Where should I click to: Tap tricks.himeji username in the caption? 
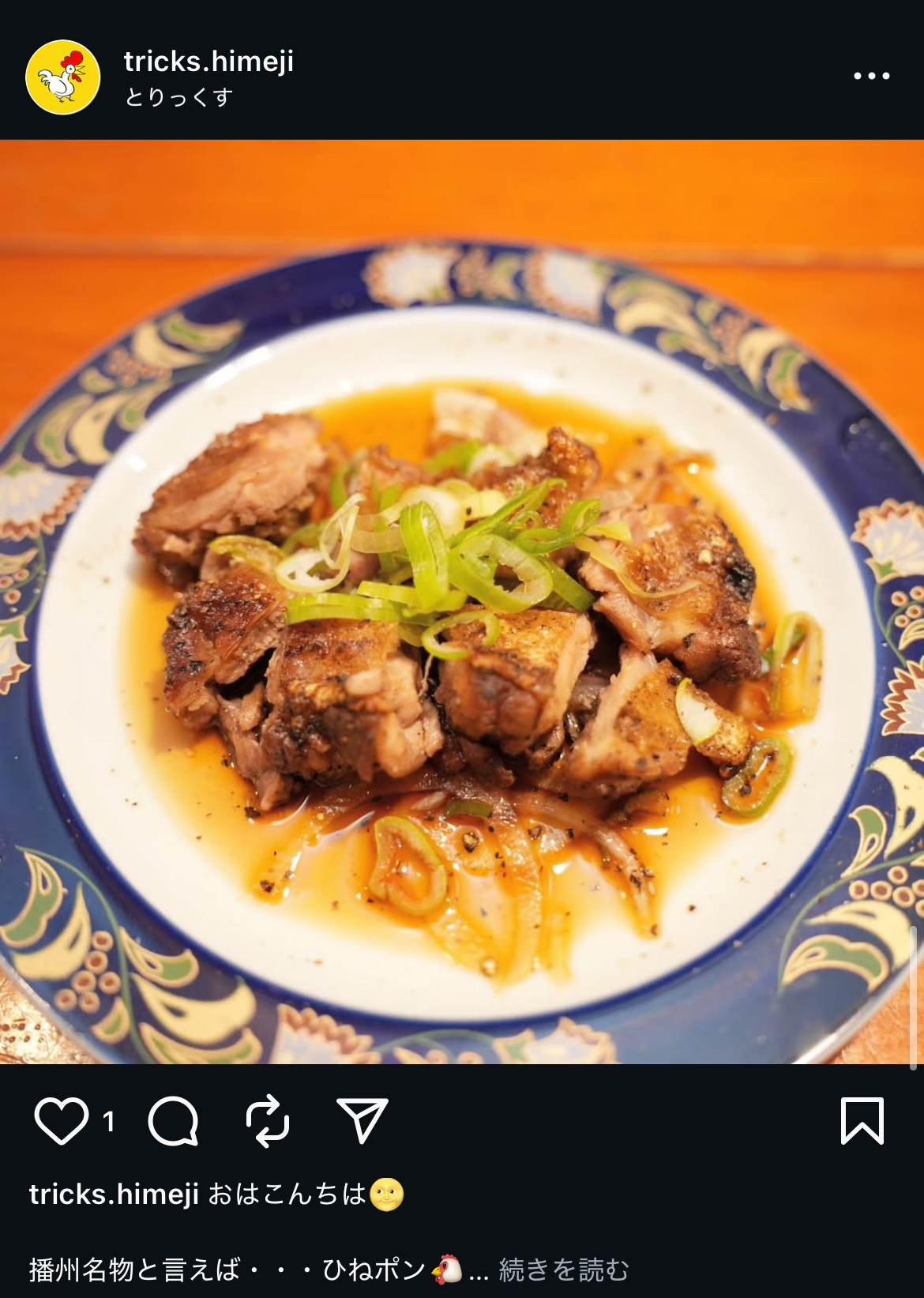click(114, 1194)
